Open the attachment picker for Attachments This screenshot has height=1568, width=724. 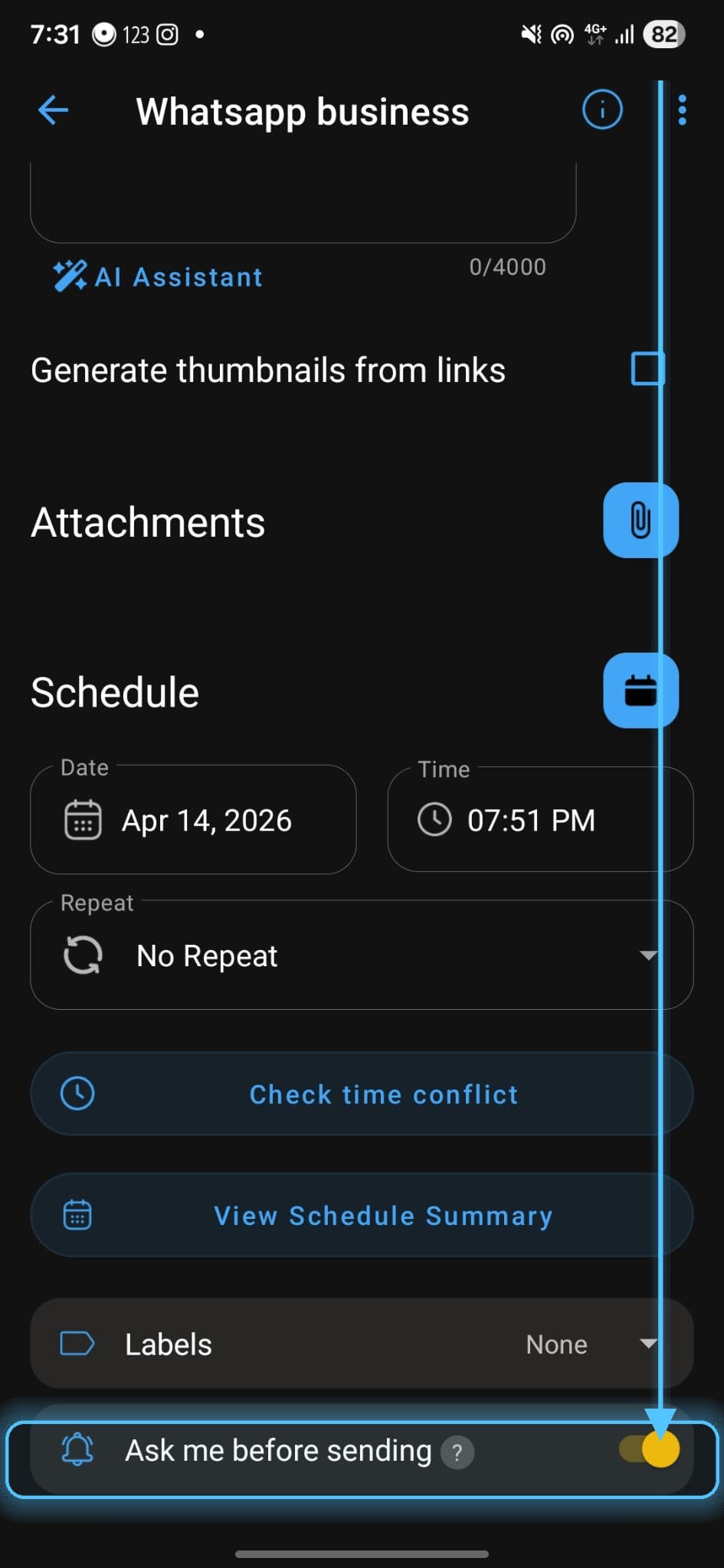640,521
